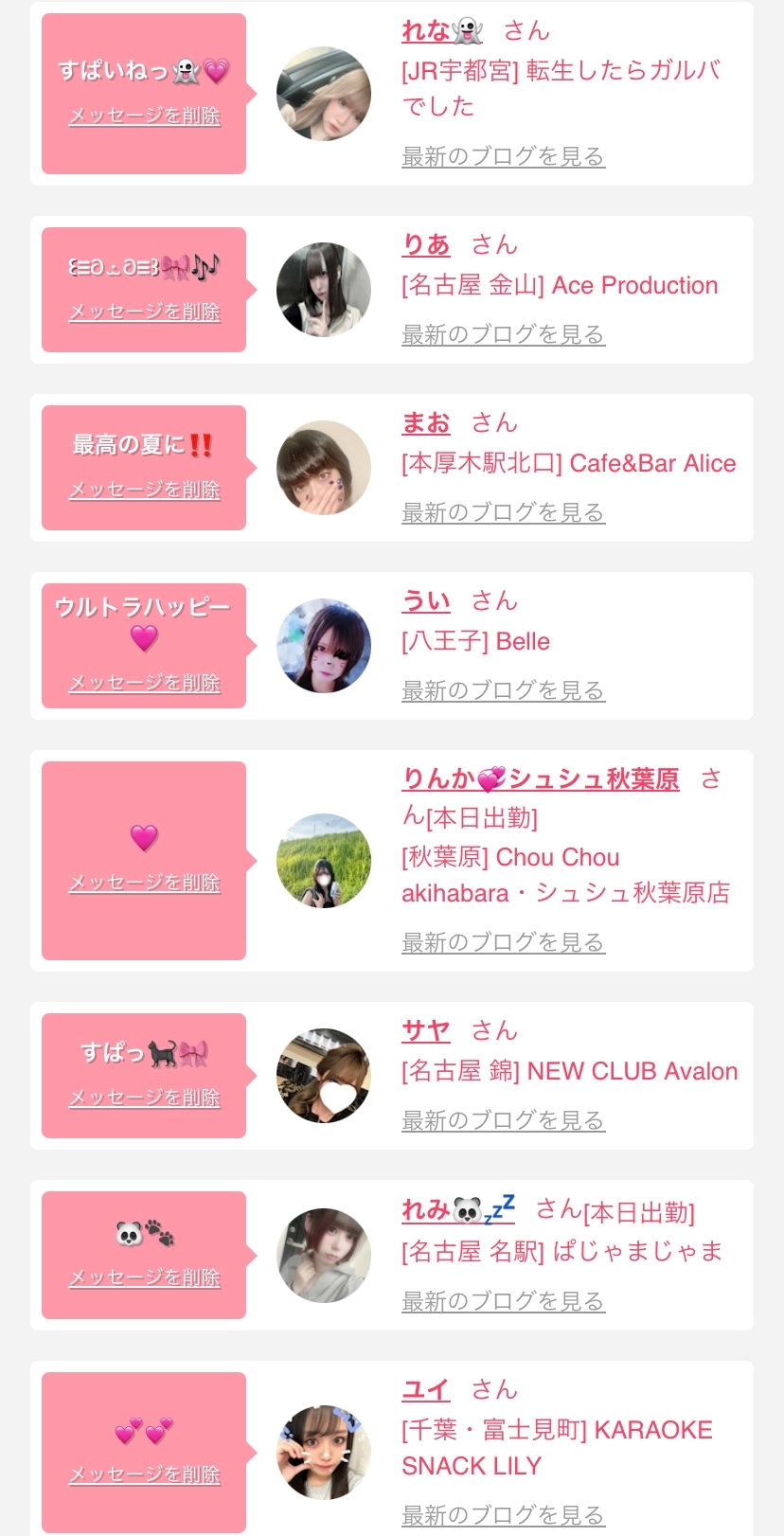View れな's latest blog
This screenshot has height=1536, width=784.
(503, 156)
